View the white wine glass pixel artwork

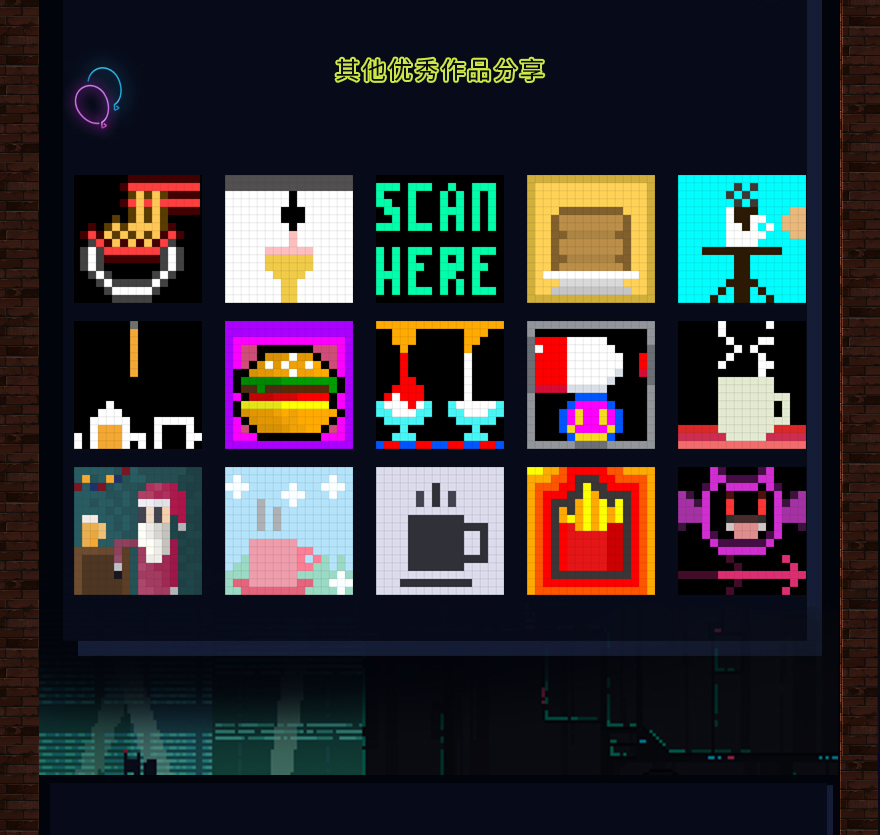[289, 239]
